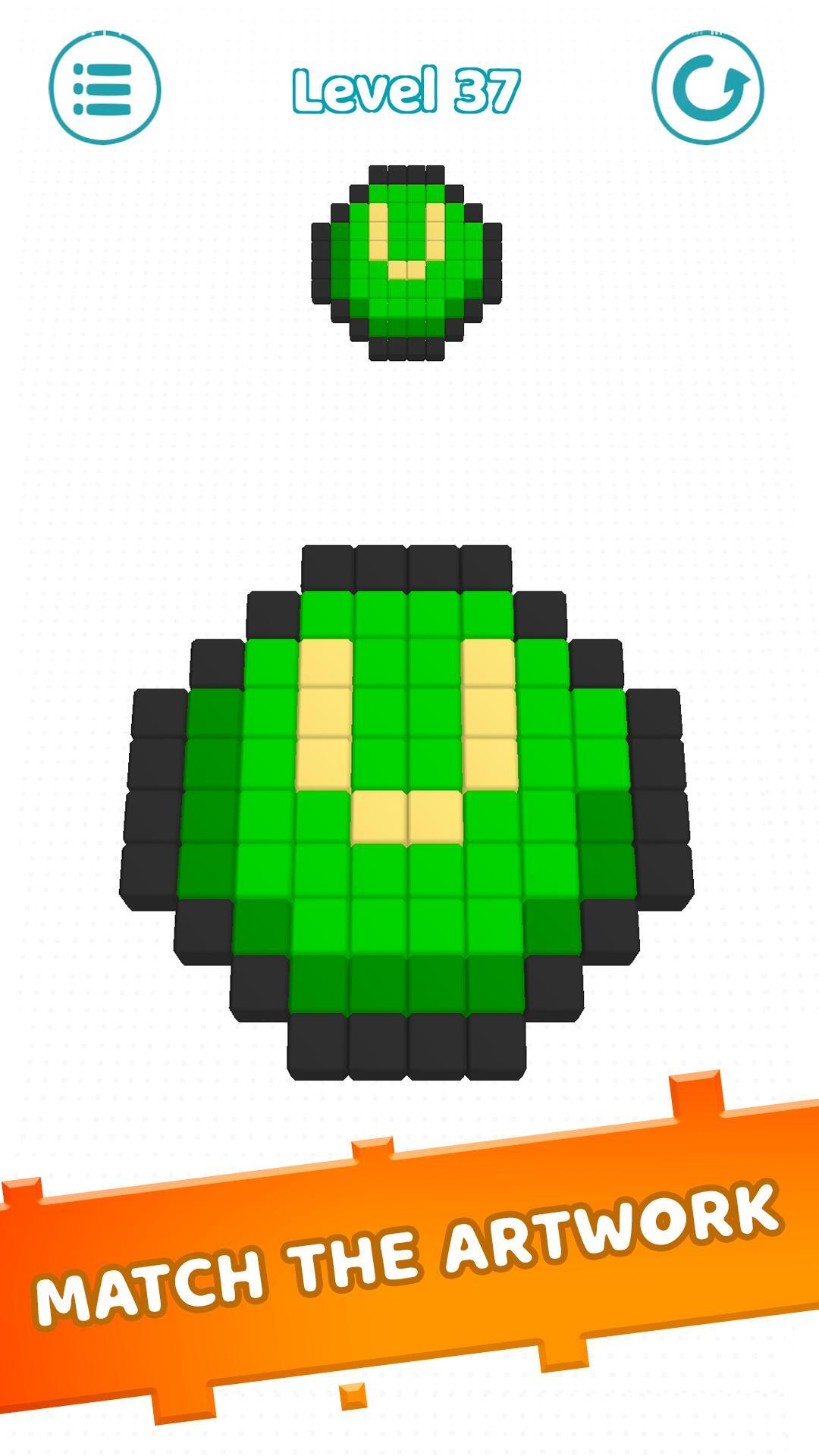The image size is (819, 1456).
Task: Open the level list menu
Action: click(105, 89)
